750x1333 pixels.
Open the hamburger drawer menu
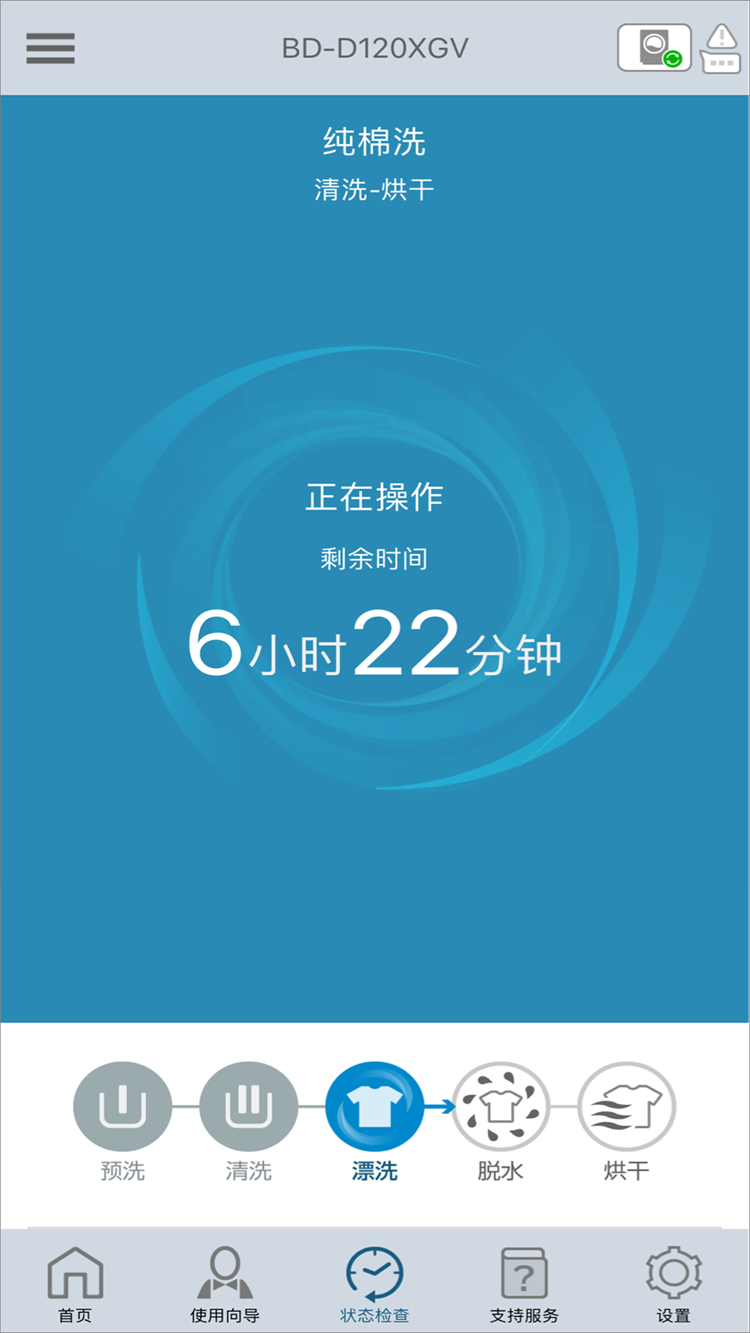(50, 47)
